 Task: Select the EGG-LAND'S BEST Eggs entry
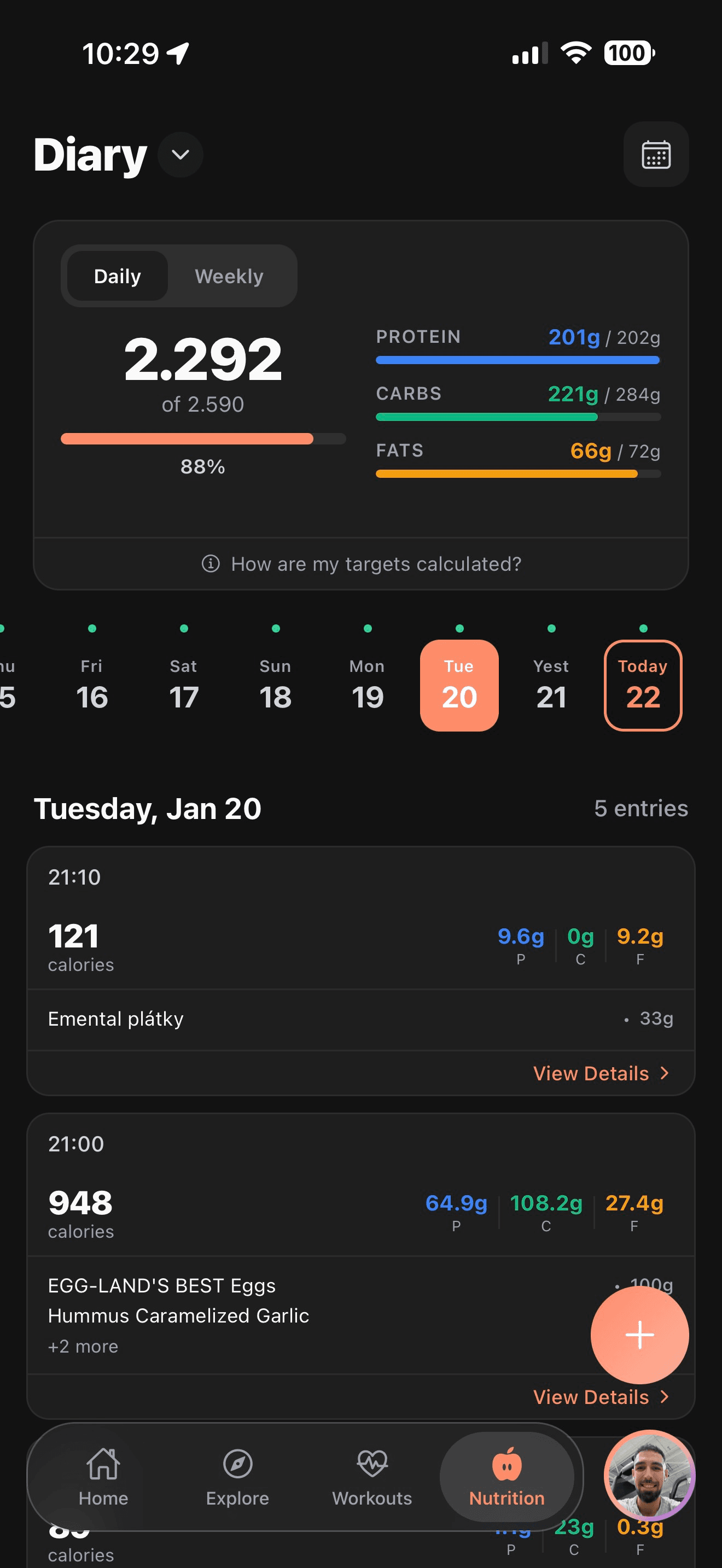(161, 1285)
